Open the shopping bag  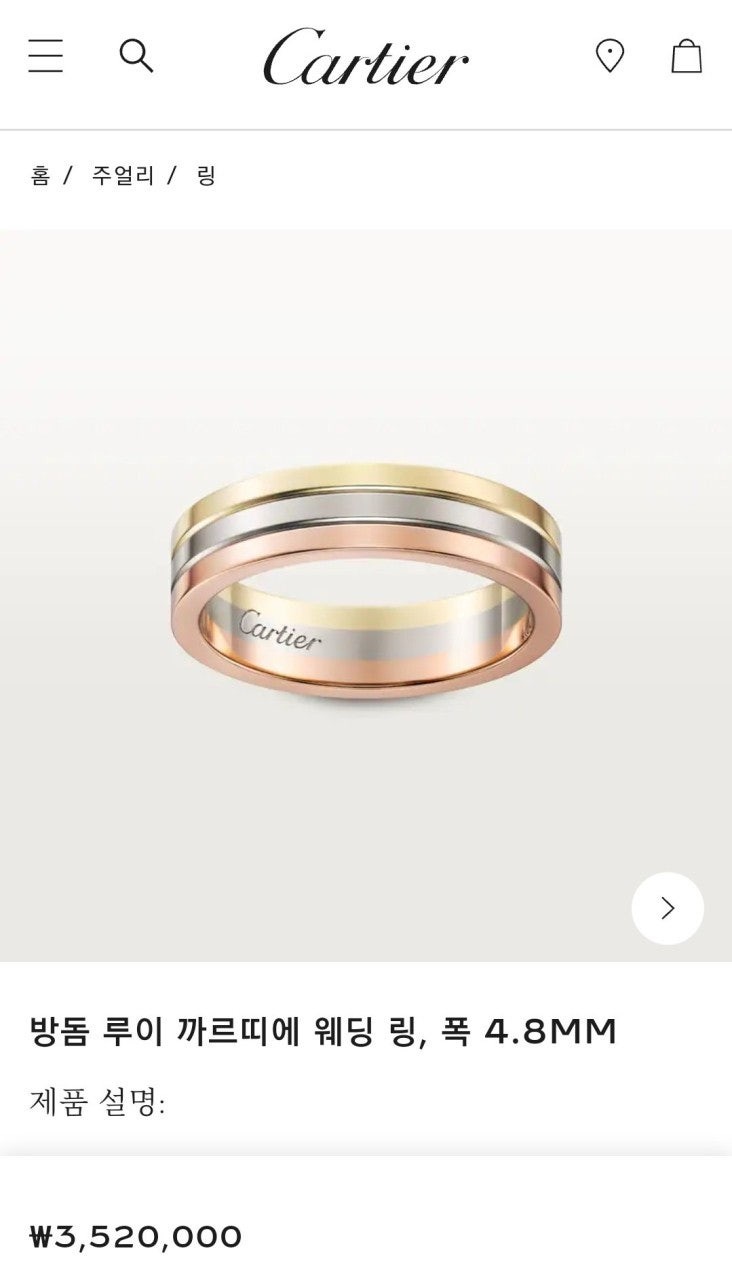pos(686,56)
